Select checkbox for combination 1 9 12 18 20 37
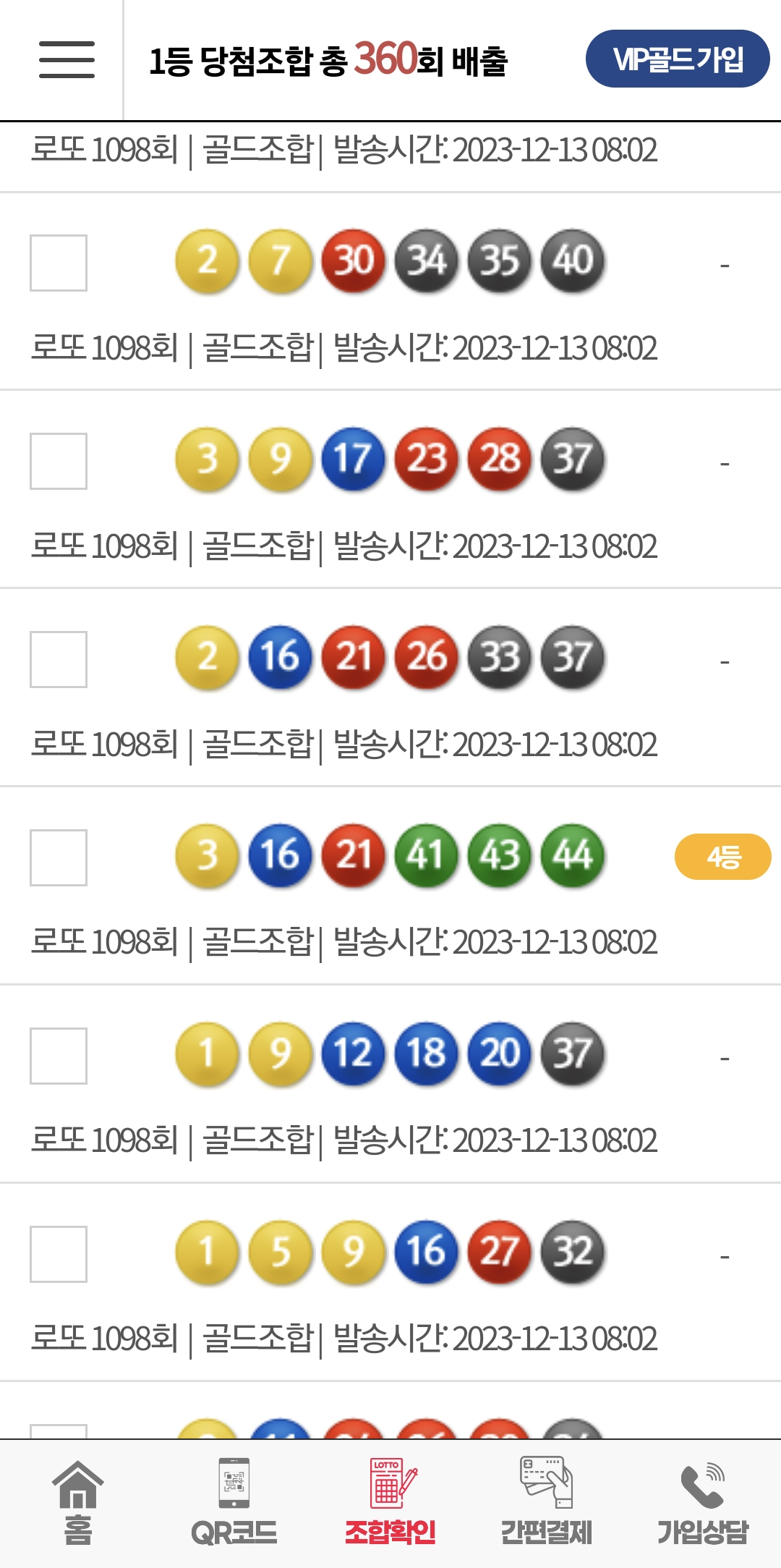The width and height of the screenshot is (781, 1568). coord(59,1056)
